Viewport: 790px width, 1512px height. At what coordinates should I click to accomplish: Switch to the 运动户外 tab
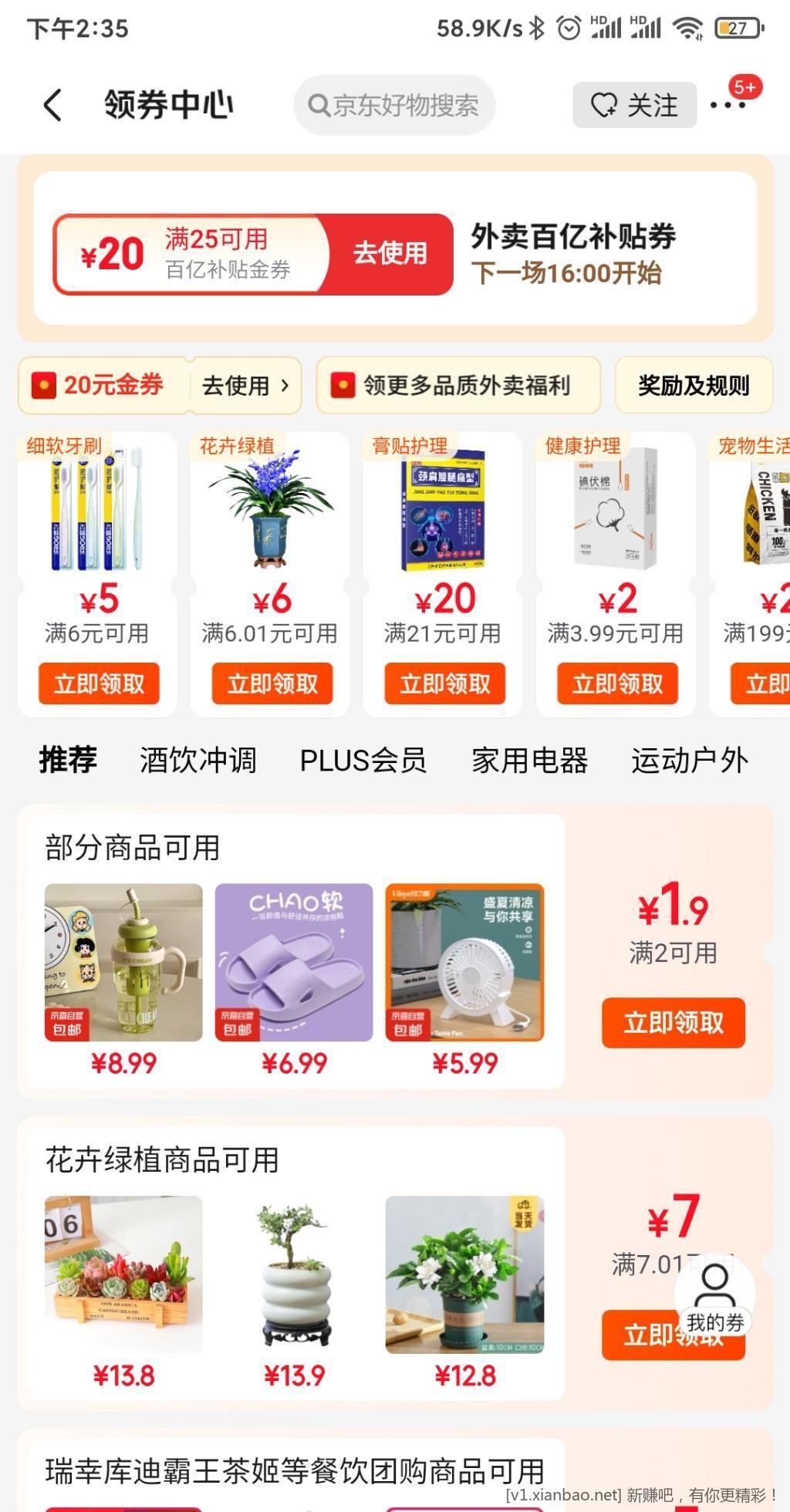click(689, 761)
